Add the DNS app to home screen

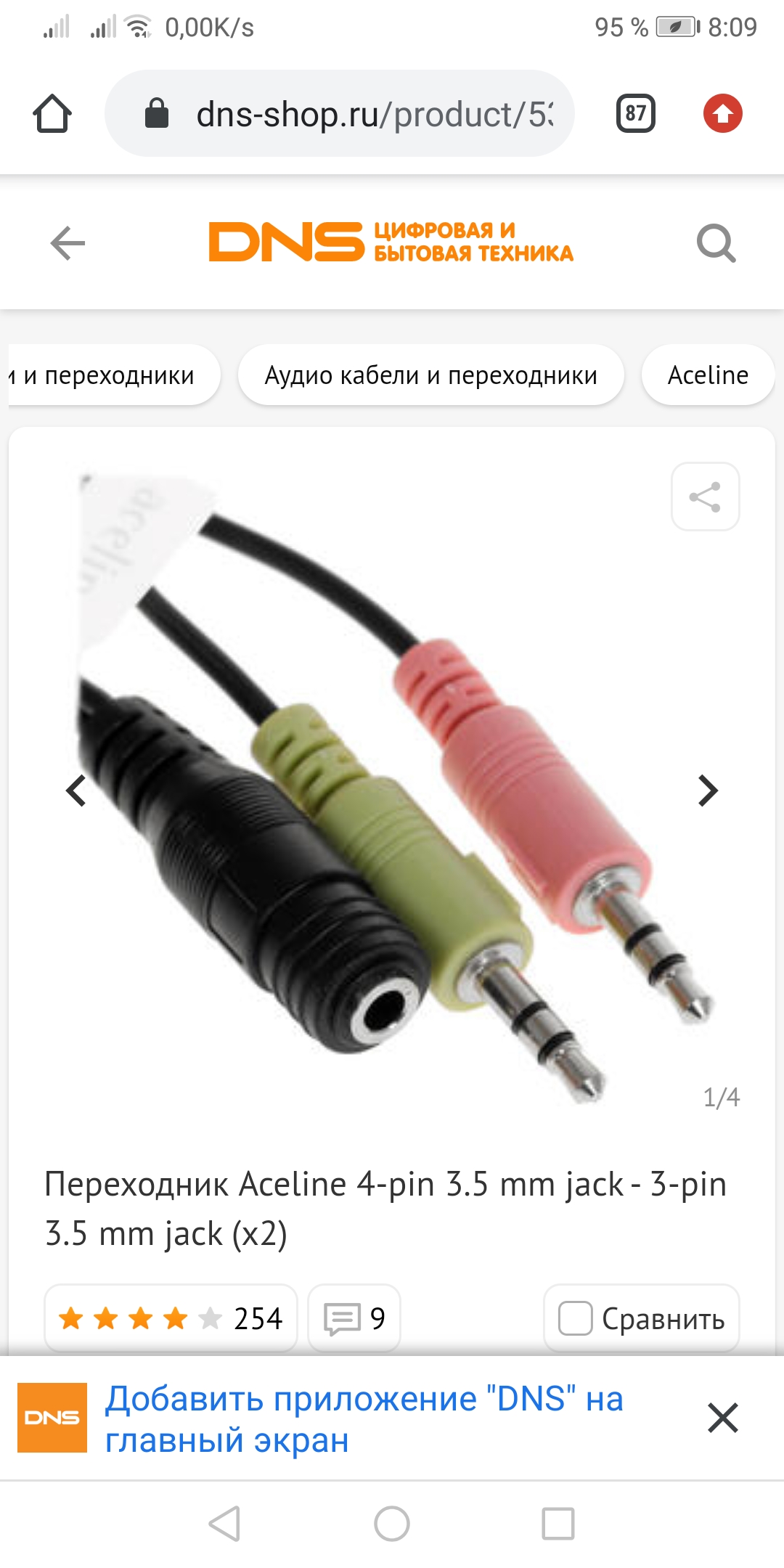pyautogui.click(x=363, y=1418)
